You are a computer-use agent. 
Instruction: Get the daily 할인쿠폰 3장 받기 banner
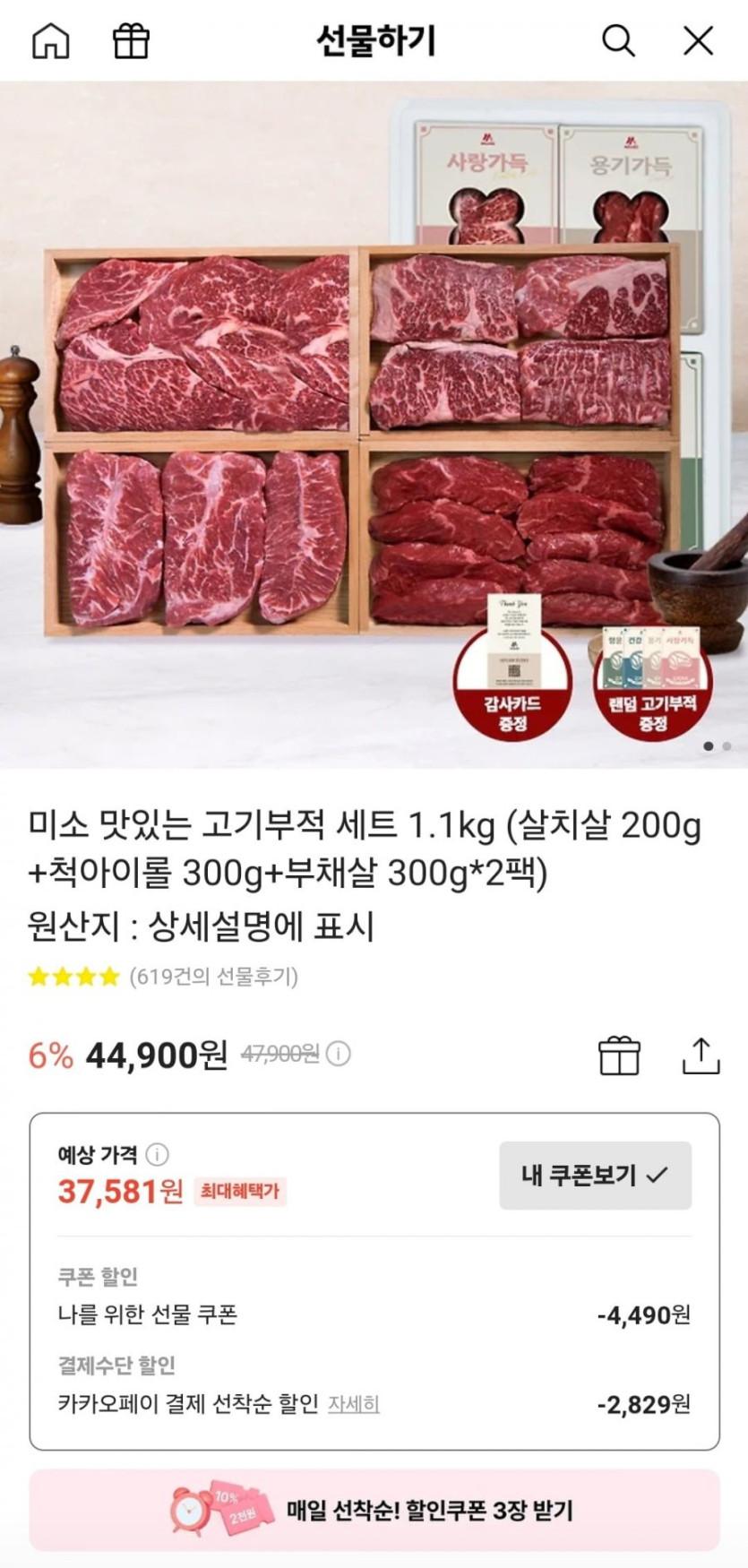pyautogui.click(x=374, y=1511)
